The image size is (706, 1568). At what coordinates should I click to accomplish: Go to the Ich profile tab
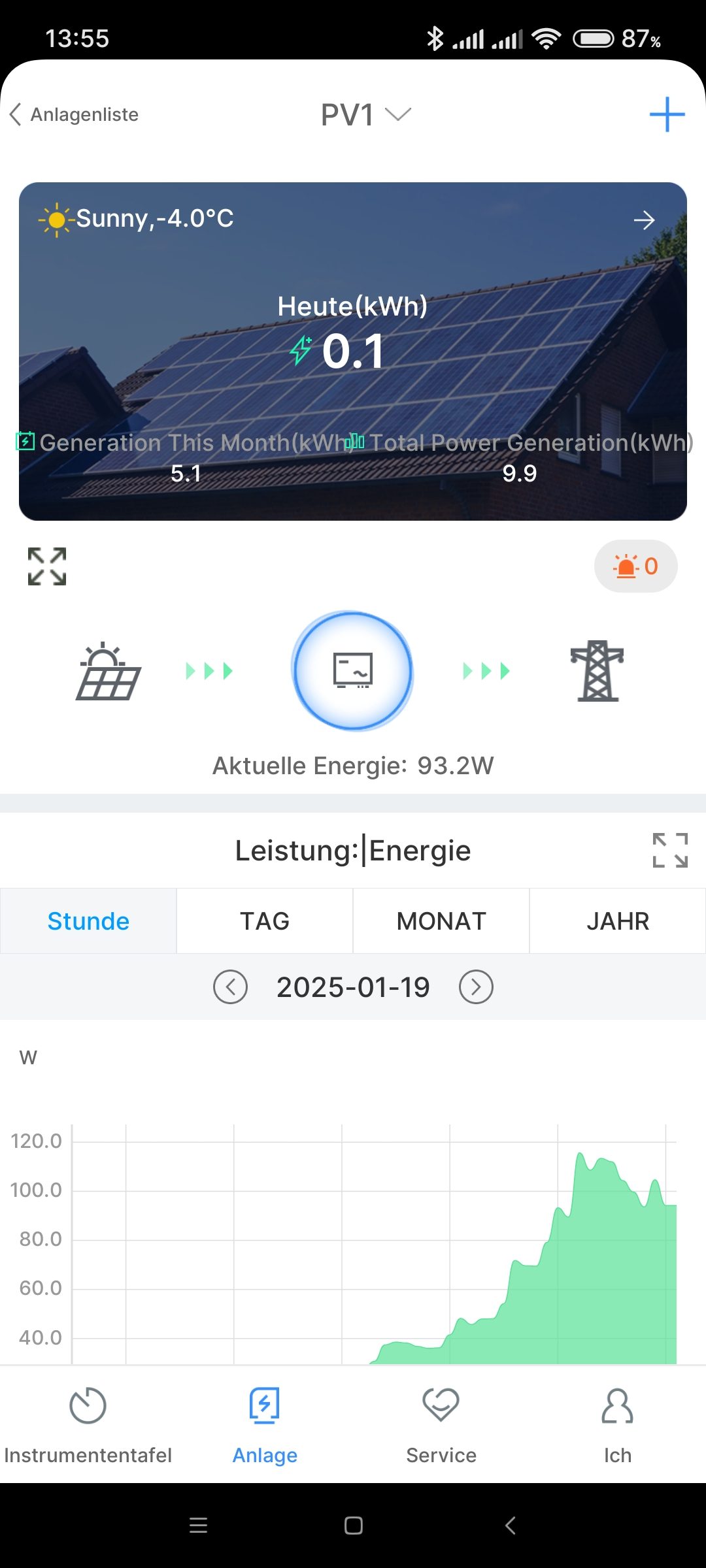click(618, 1424)
